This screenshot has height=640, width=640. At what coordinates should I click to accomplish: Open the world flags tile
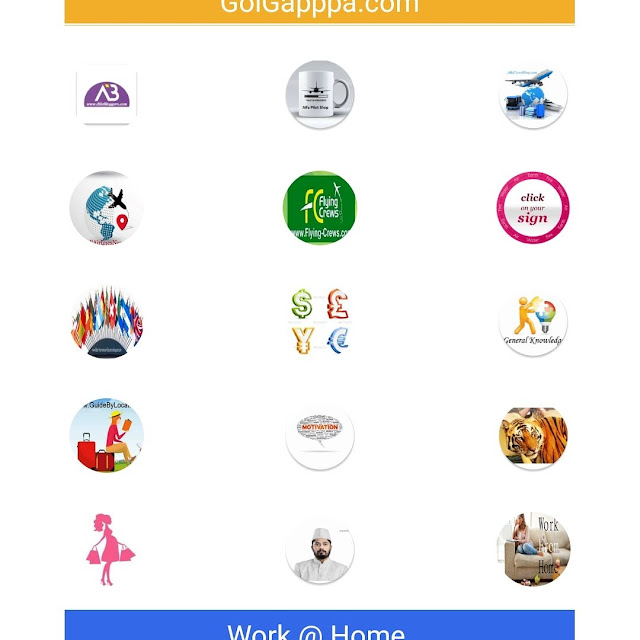[x=107, y=322]
